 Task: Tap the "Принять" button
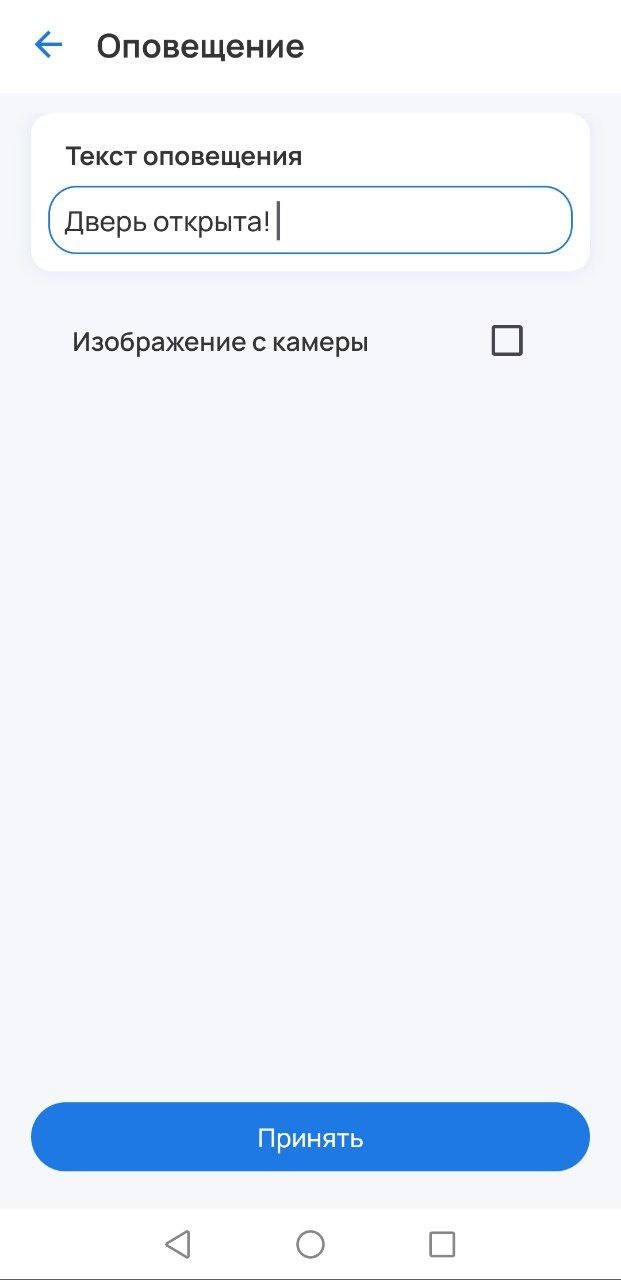[x=310, y=1137]
